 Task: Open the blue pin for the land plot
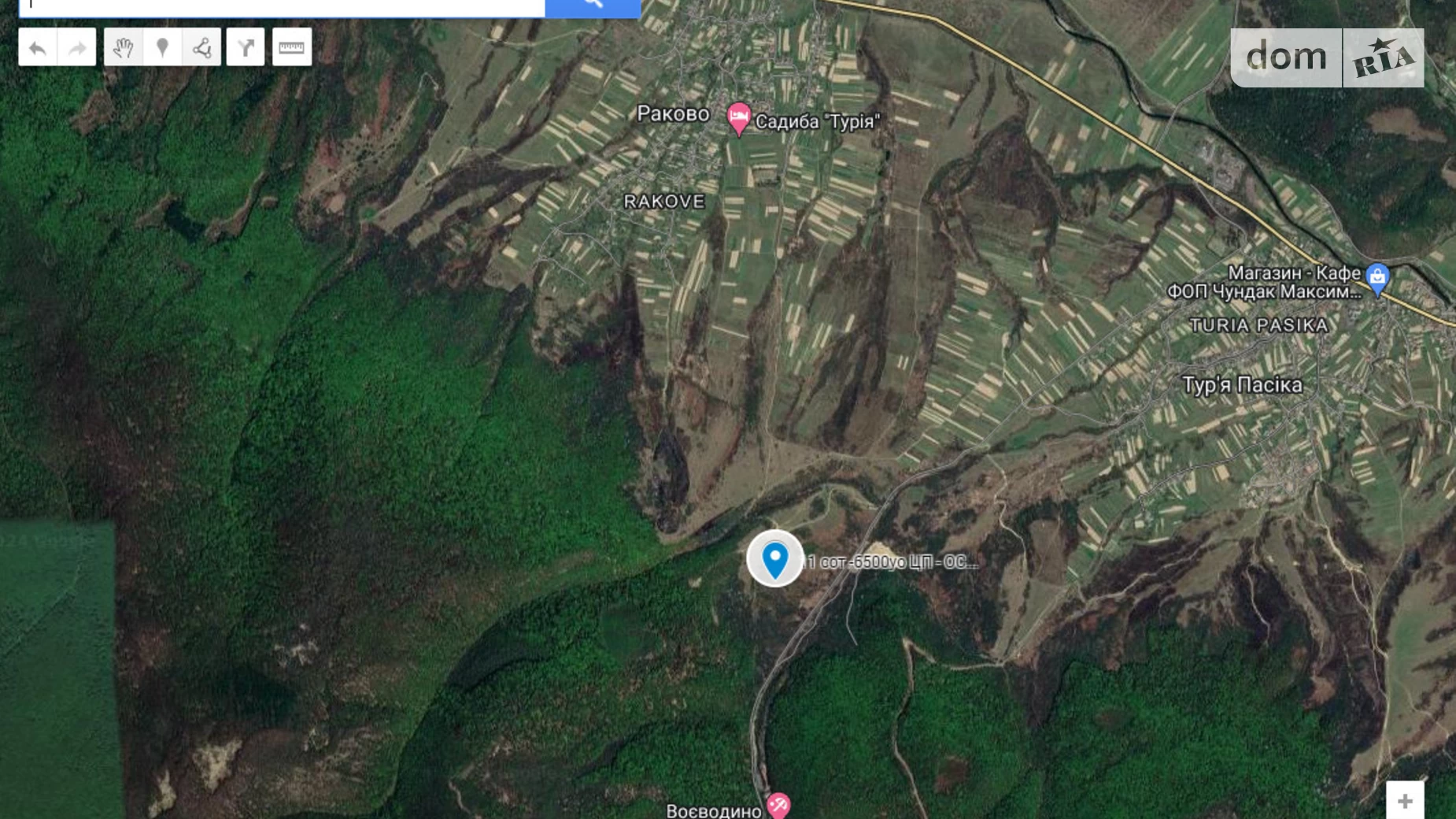click(x=774, y=558)
